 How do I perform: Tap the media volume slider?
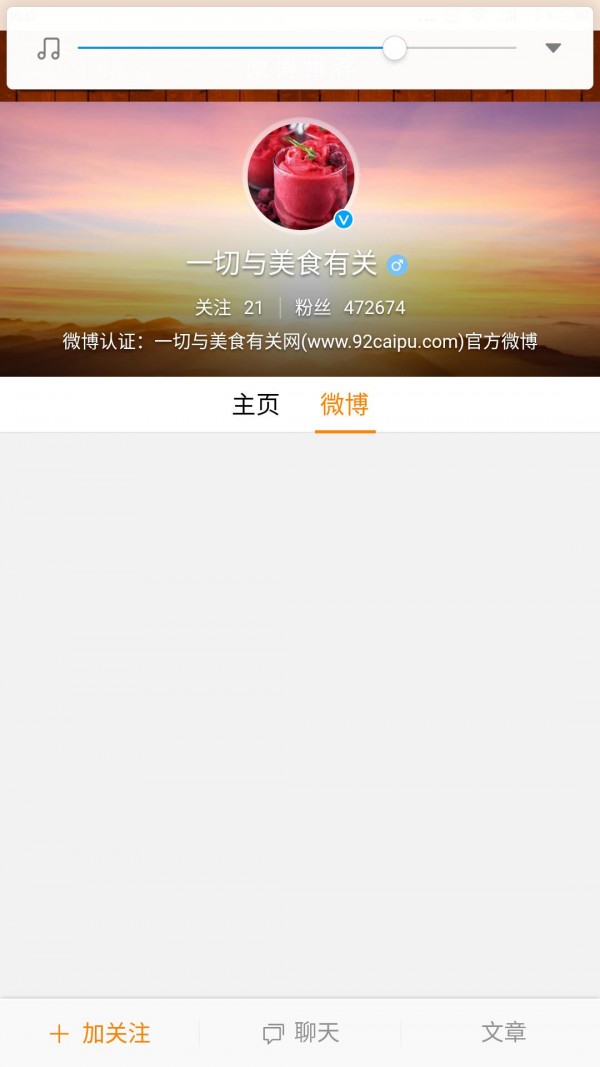tap(297, 48)
